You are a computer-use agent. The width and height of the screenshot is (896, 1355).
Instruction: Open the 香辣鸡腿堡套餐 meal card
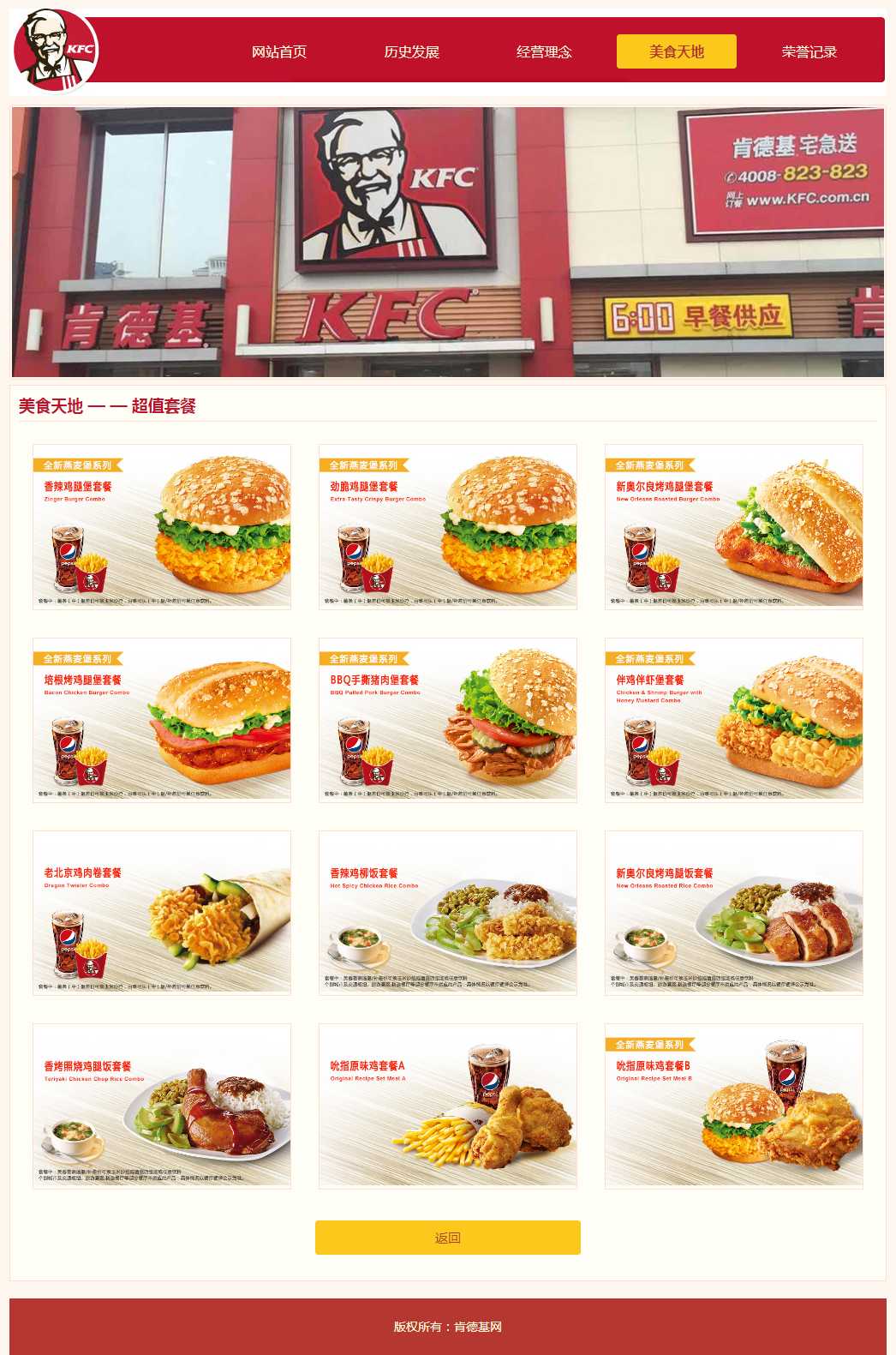(162, 527)
